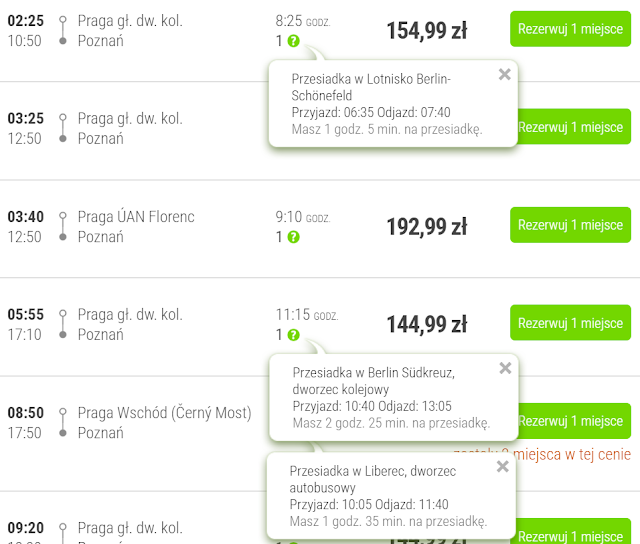Reserve a seat on the 03:25 Praga departure
Screen dimensions: 640x544
coord(570,127)
